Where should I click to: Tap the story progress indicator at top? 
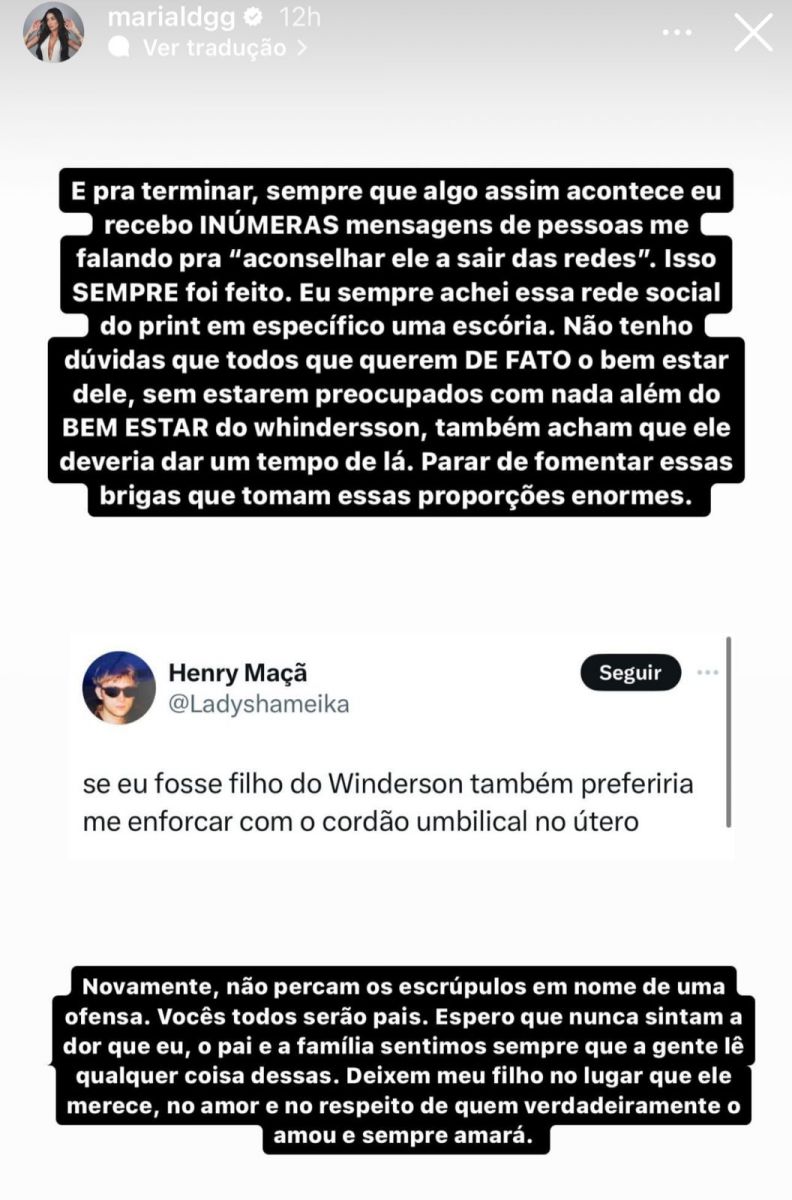(x=396, y=3)
